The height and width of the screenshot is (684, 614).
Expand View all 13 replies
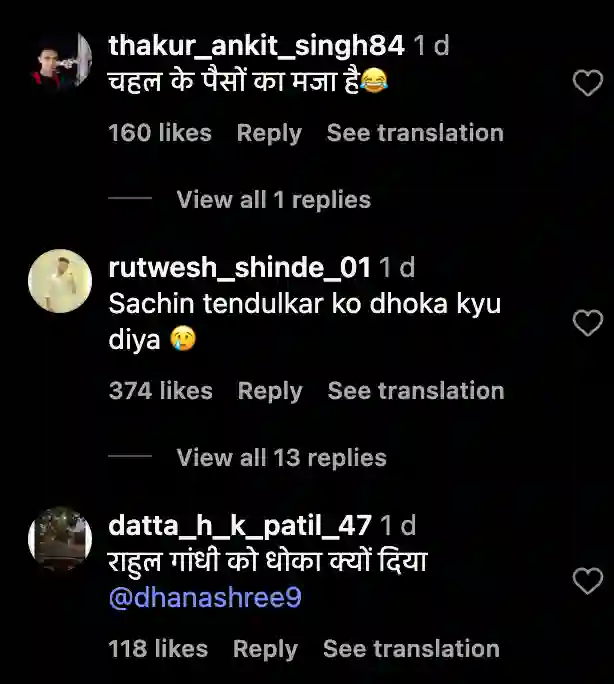281,458
